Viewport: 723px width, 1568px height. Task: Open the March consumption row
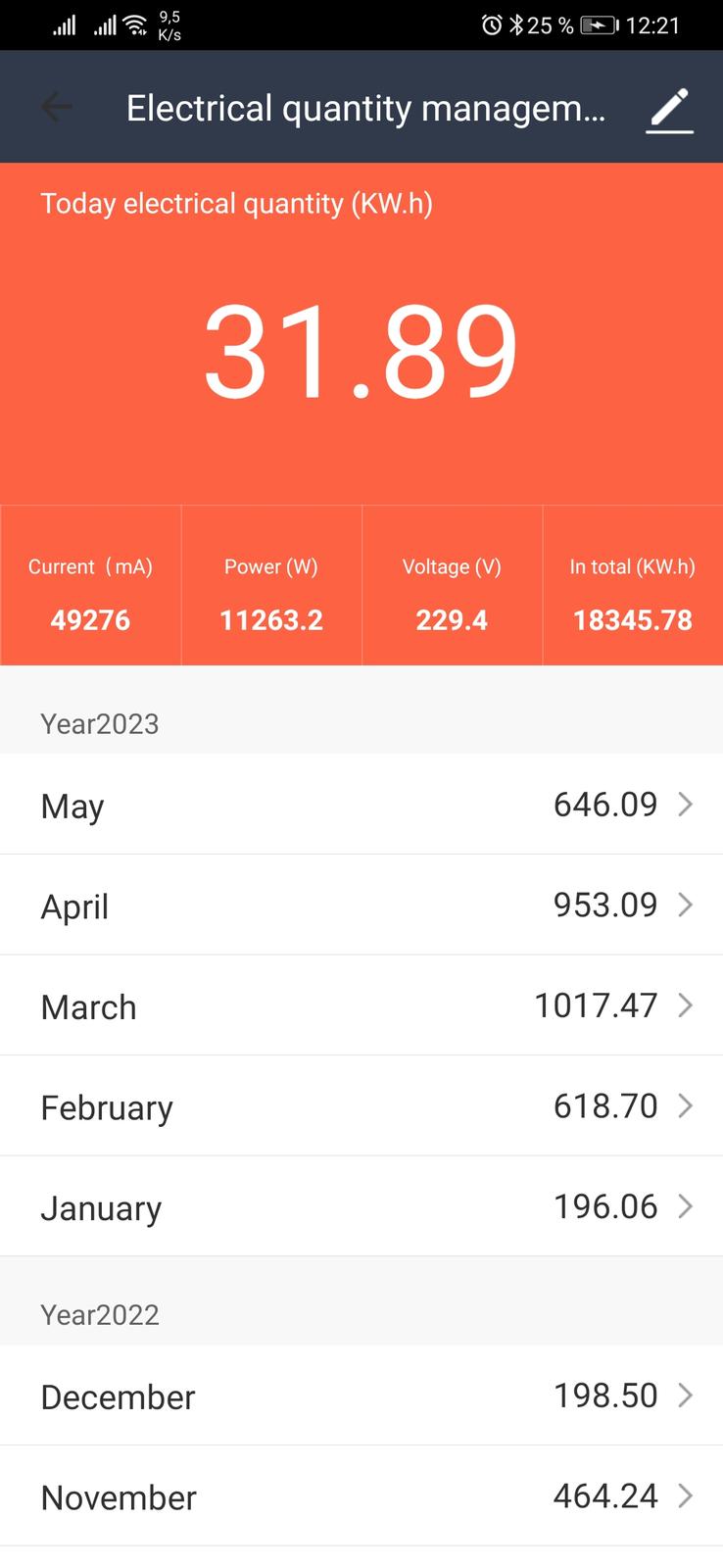tap(361, 1005)
